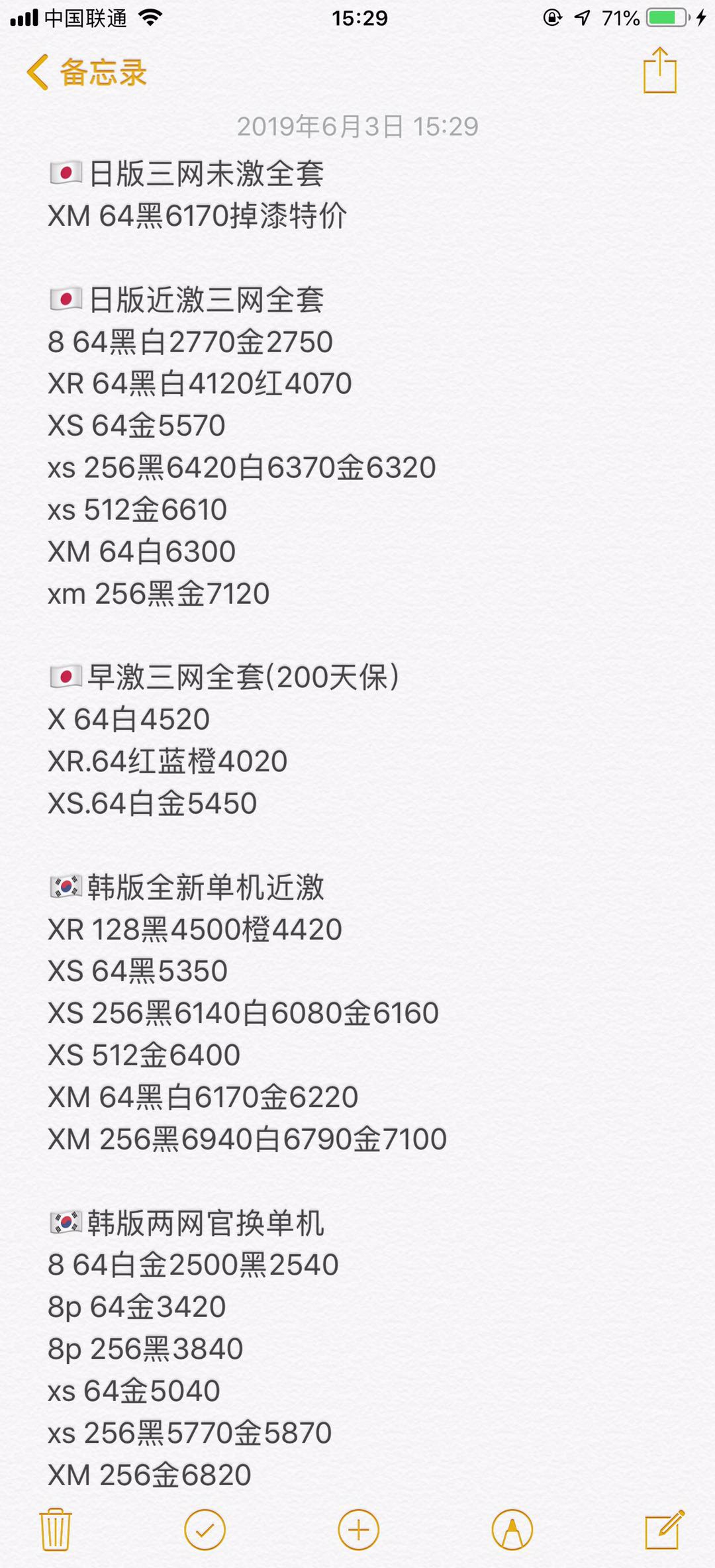The height and width of the screenshot is (1568, 715).
Task: Open the markup drawing tool
Action: pyautogui.click(x=512, y=1530)
